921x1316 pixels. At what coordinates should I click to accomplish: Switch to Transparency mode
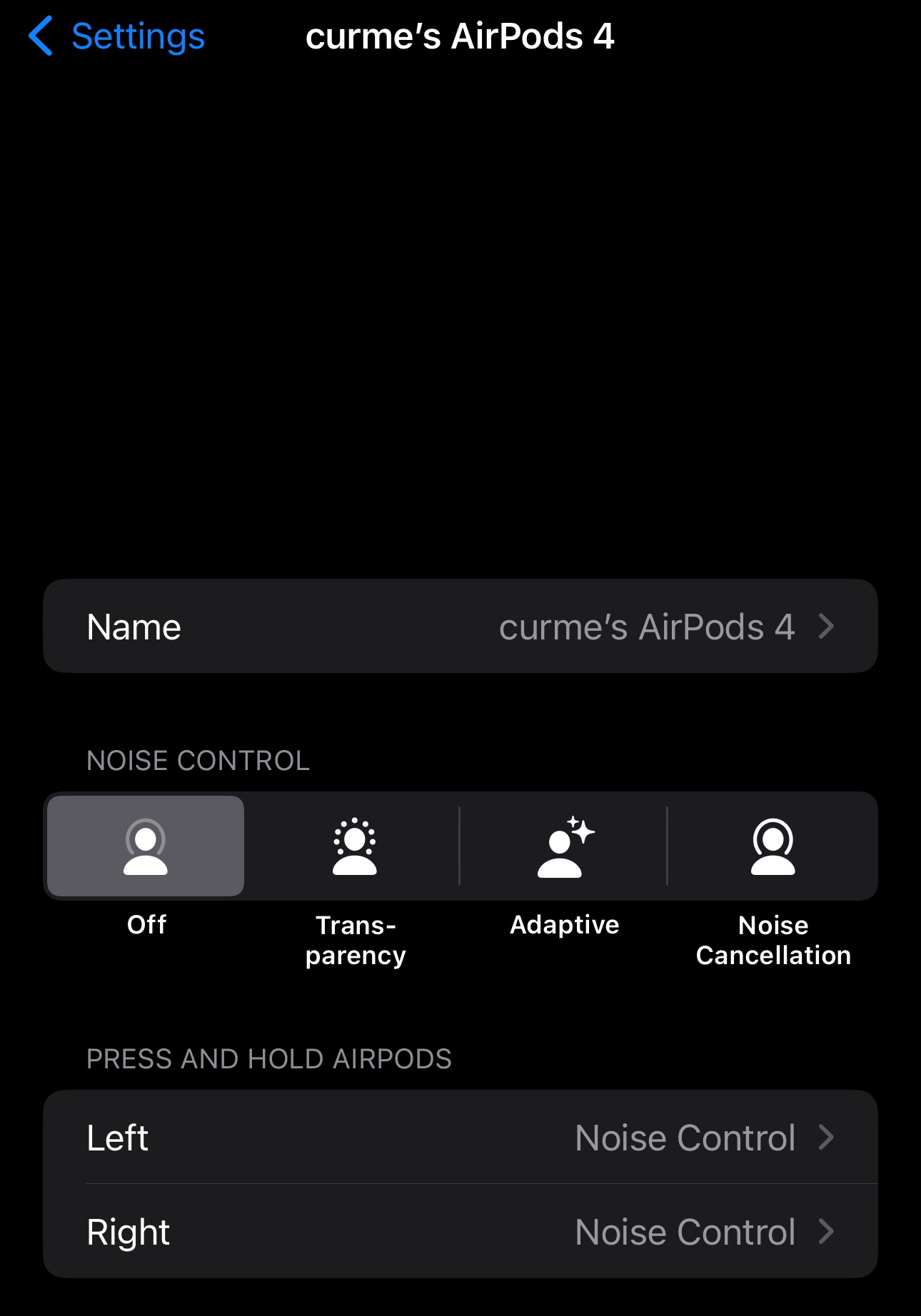pos(355,846)
